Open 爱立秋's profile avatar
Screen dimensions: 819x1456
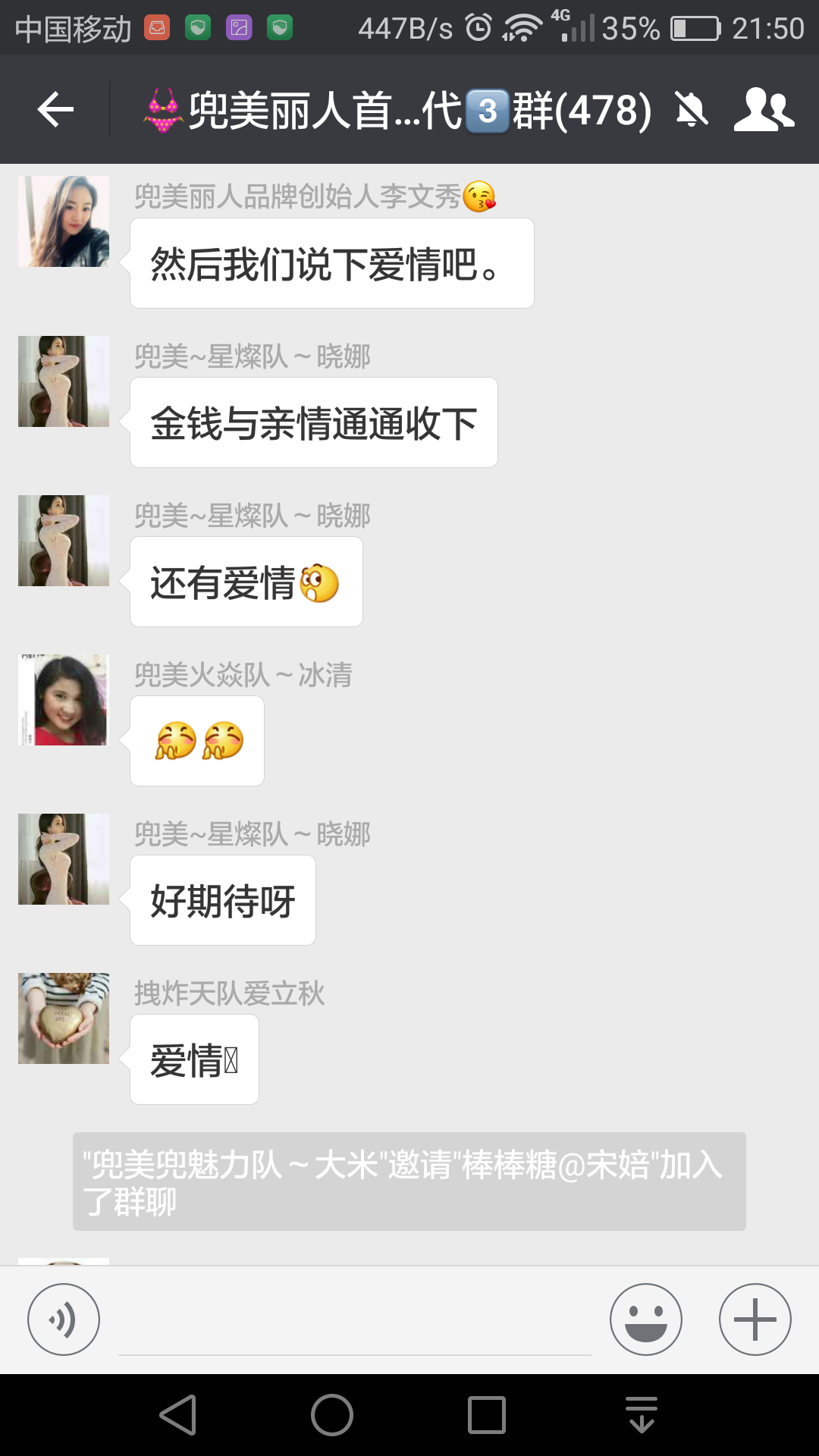(x=64, y=1018)
